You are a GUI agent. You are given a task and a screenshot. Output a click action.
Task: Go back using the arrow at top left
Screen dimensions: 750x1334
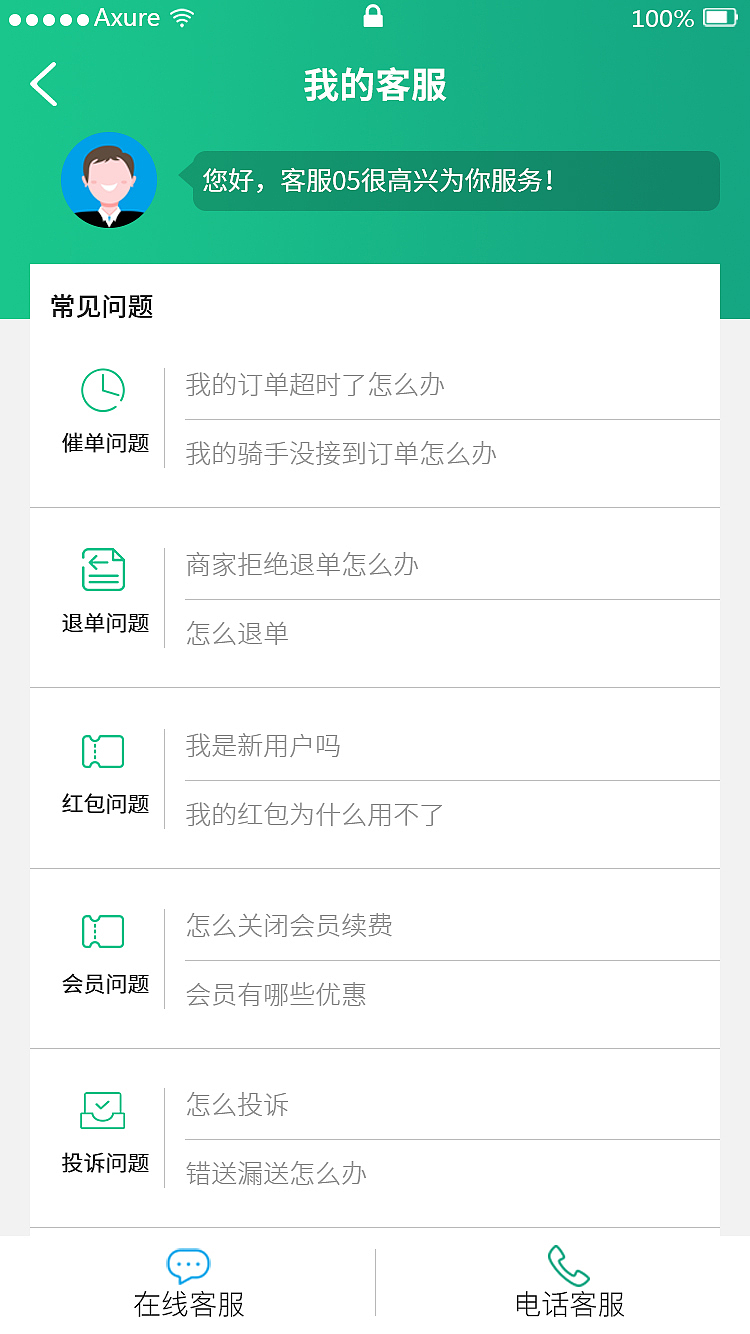(x=43, y=84)
